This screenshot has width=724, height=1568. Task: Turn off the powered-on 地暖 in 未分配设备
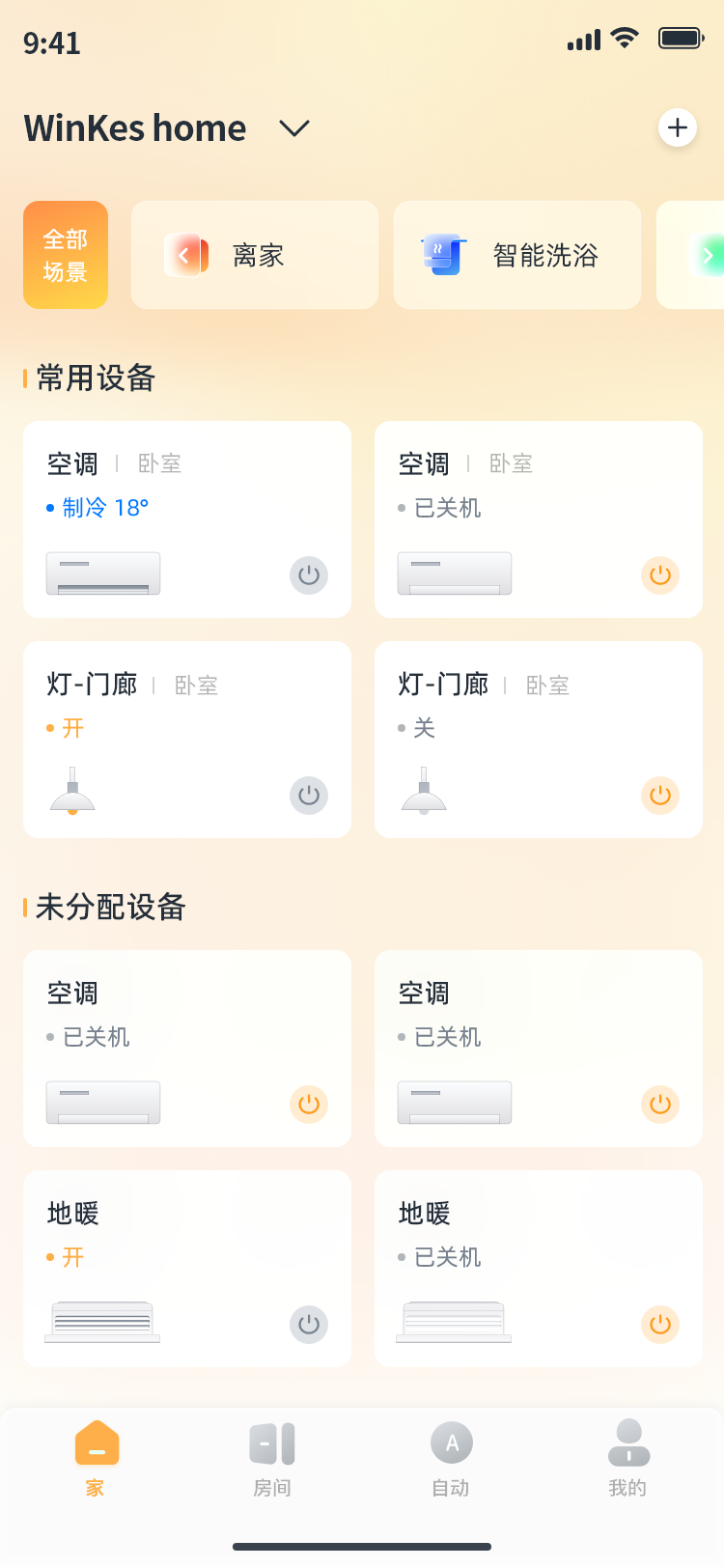(309, 1325)
